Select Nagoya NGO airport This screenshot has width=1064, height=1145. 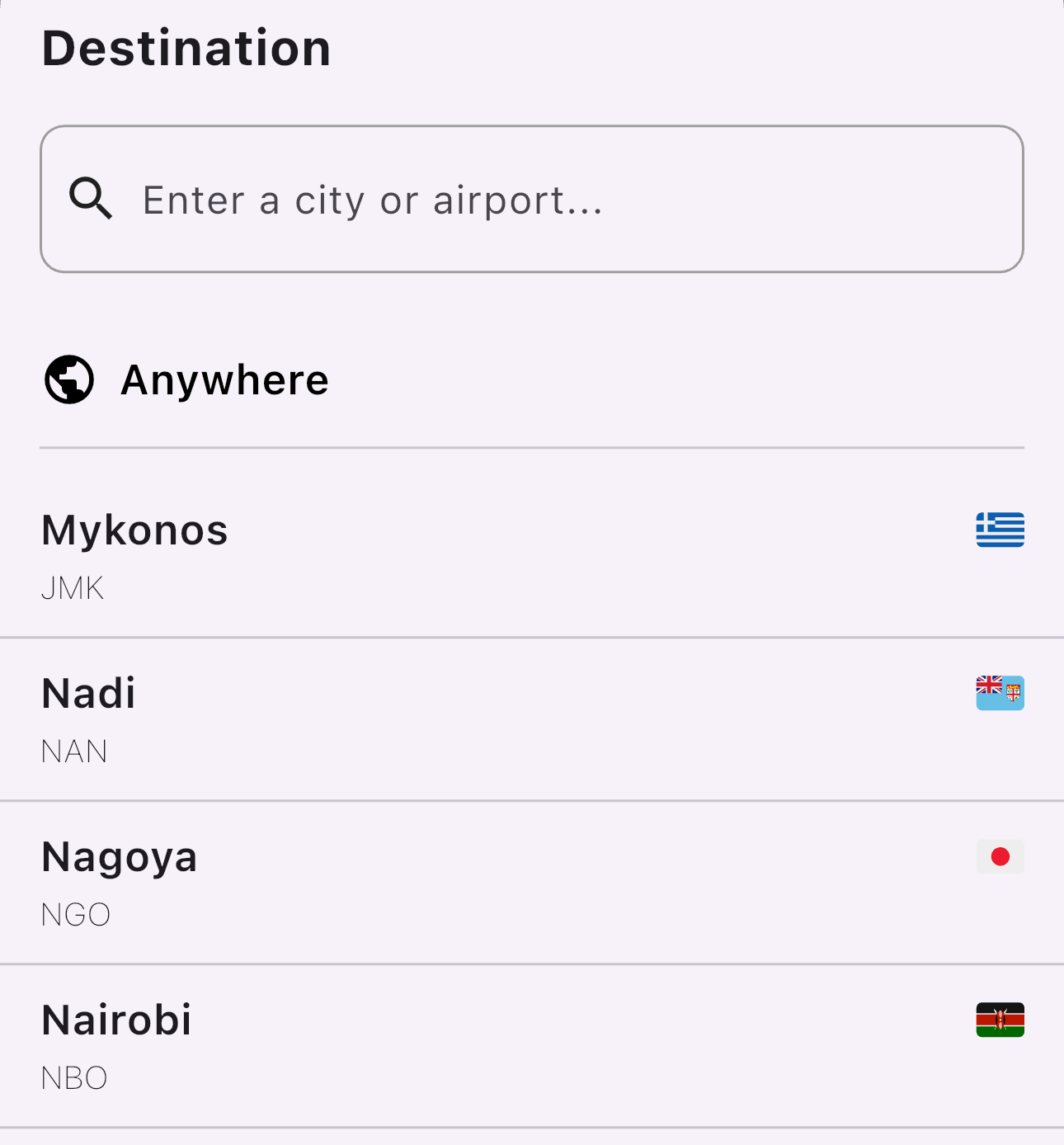click(x=532, y=883)
